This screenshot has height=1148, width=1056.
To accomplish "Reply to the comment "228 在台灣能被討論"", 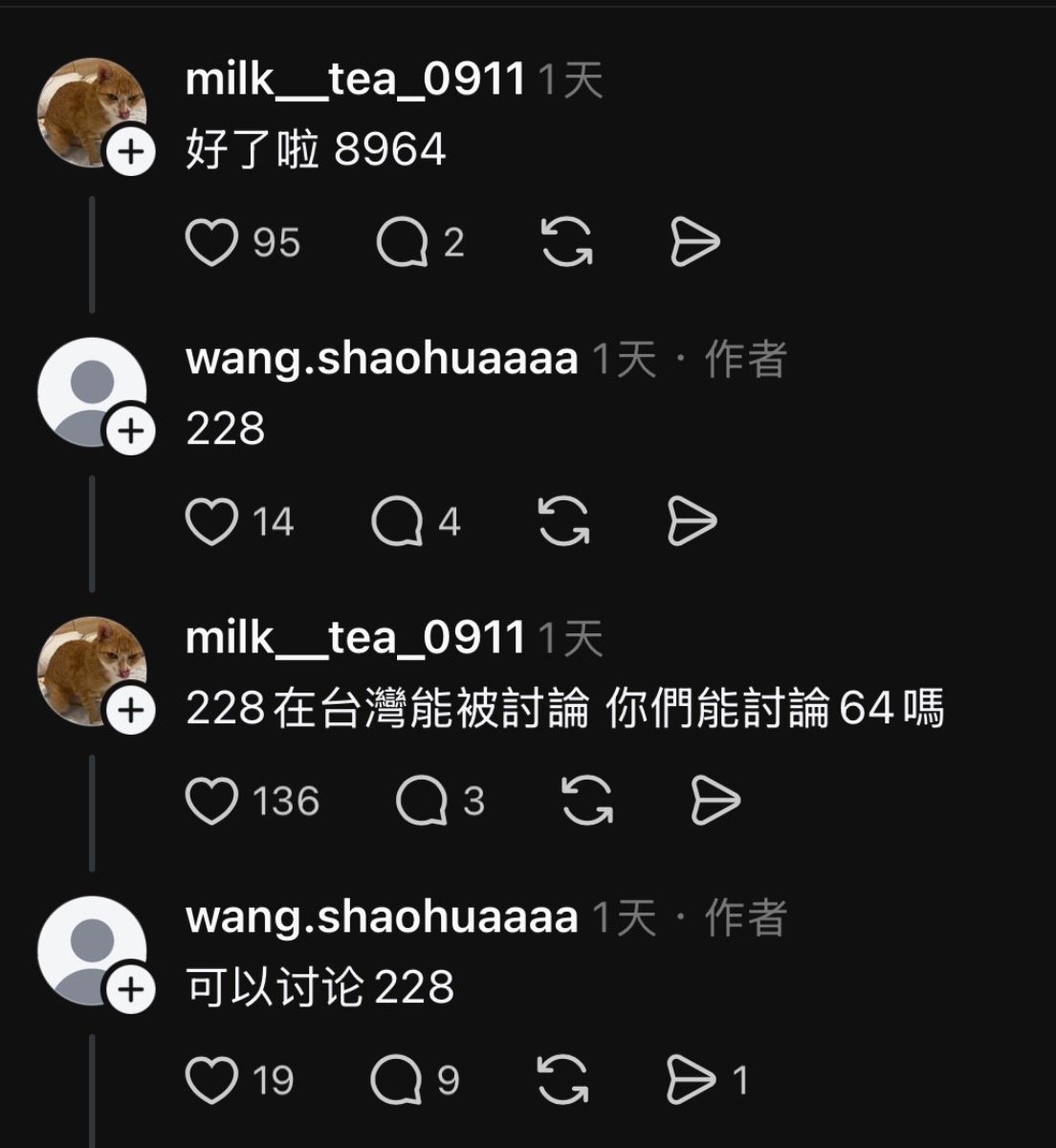I will [x=422, y=801].
